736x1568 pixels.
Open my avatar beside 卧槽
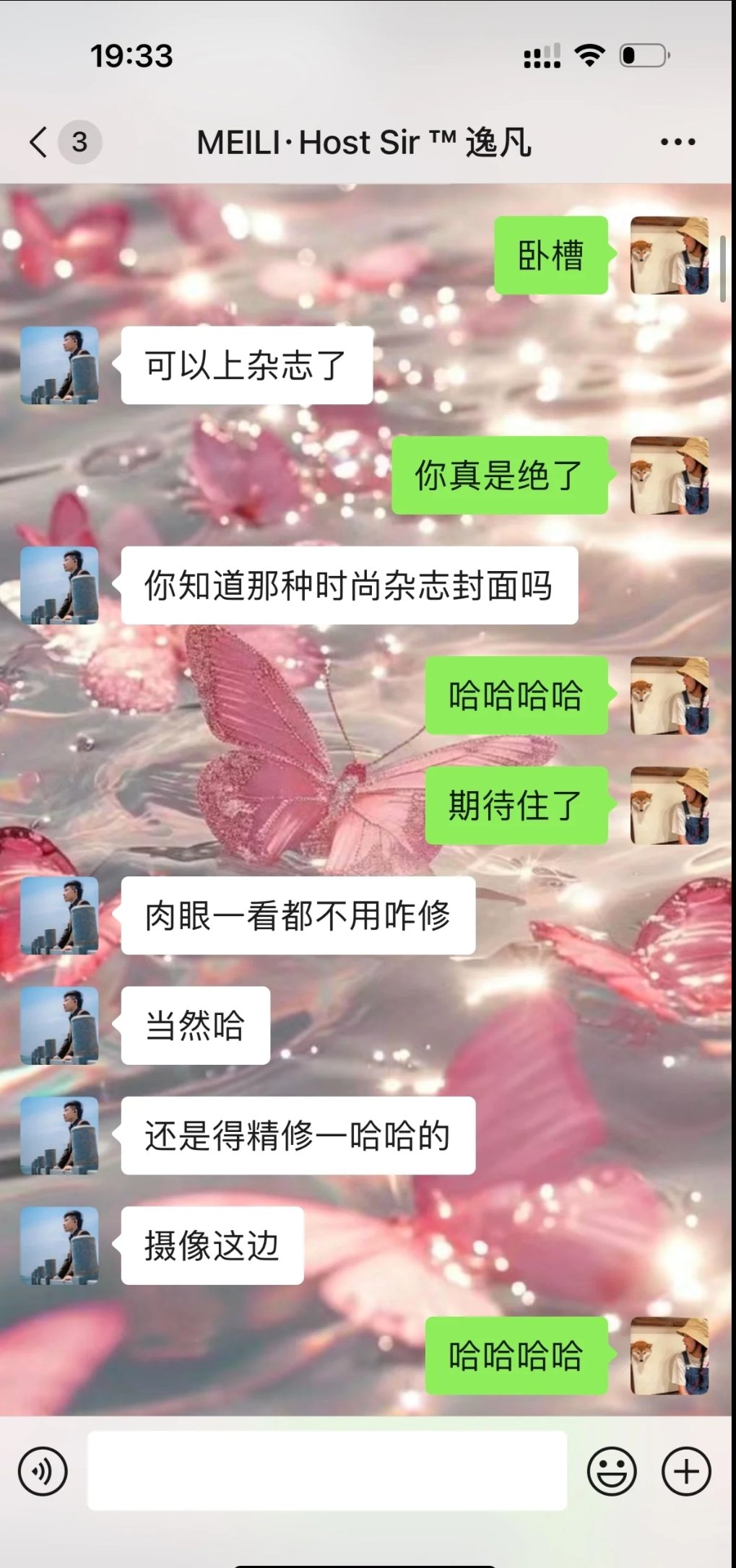tap(670, 256)
